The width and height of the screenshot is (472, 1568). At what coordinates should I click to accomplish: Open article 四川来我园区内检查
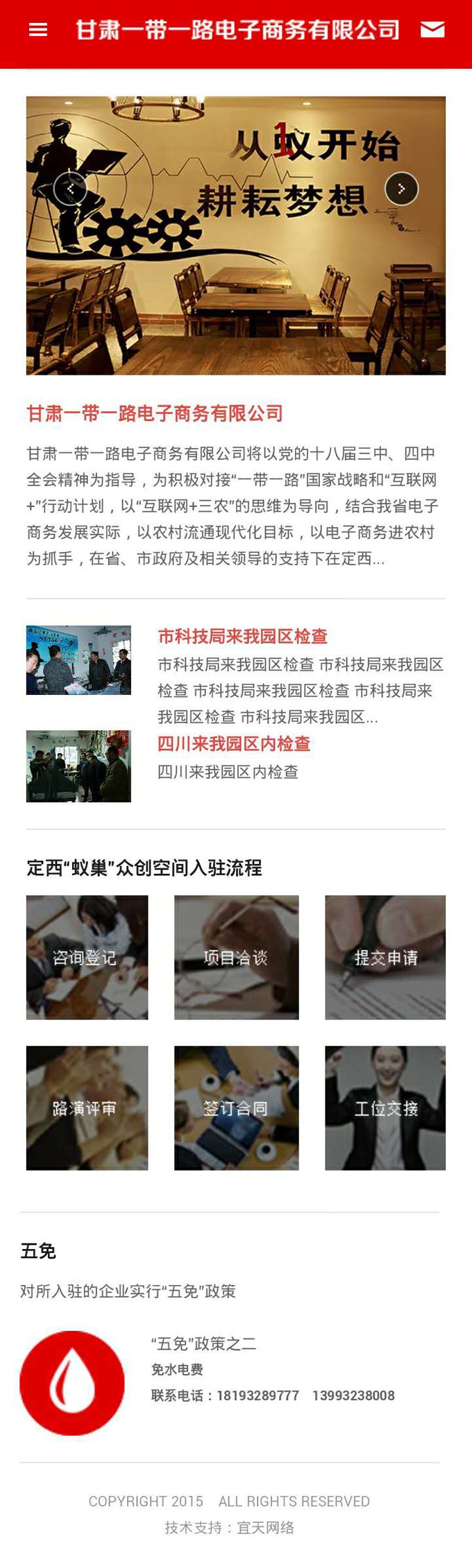click(233, 743)
